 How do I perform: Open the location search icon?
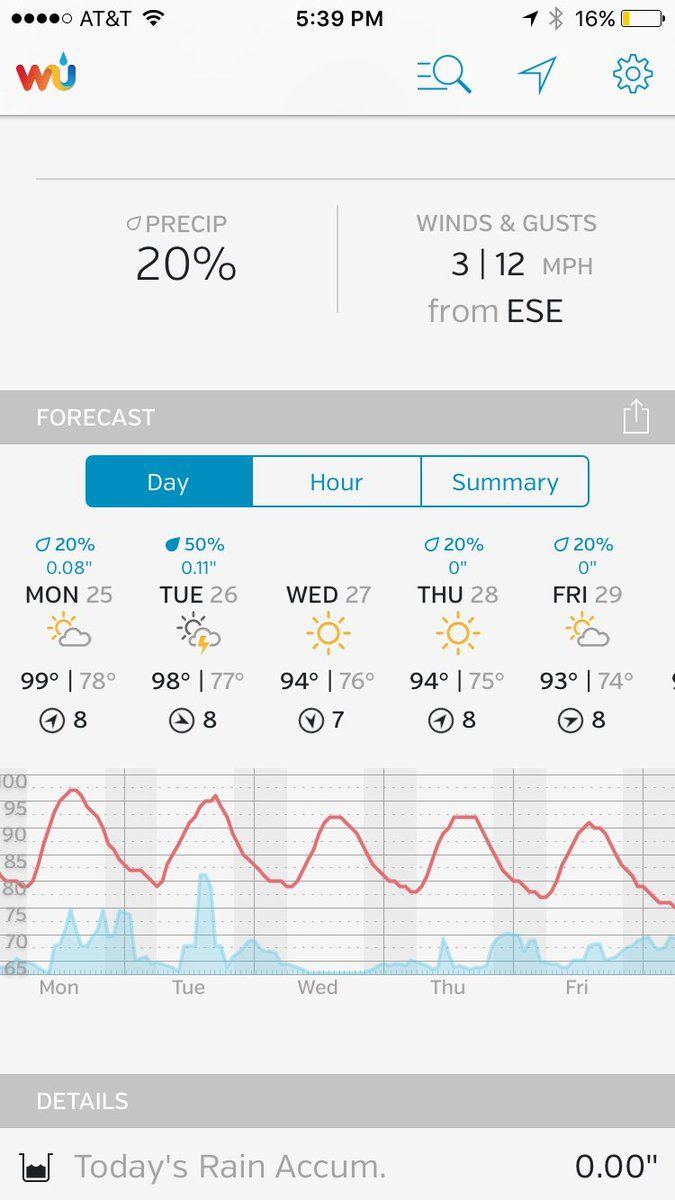click(443, 74)
